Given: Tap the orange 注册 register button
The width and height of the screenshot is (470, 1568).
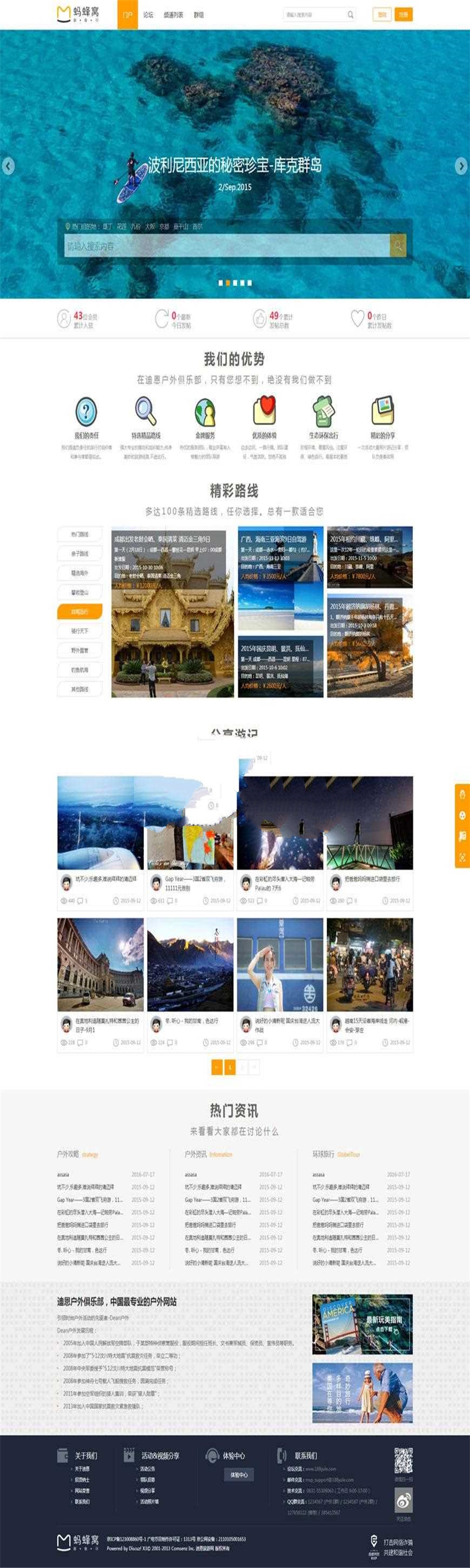Looking at the screenshot, I should (x=403, y=15).
